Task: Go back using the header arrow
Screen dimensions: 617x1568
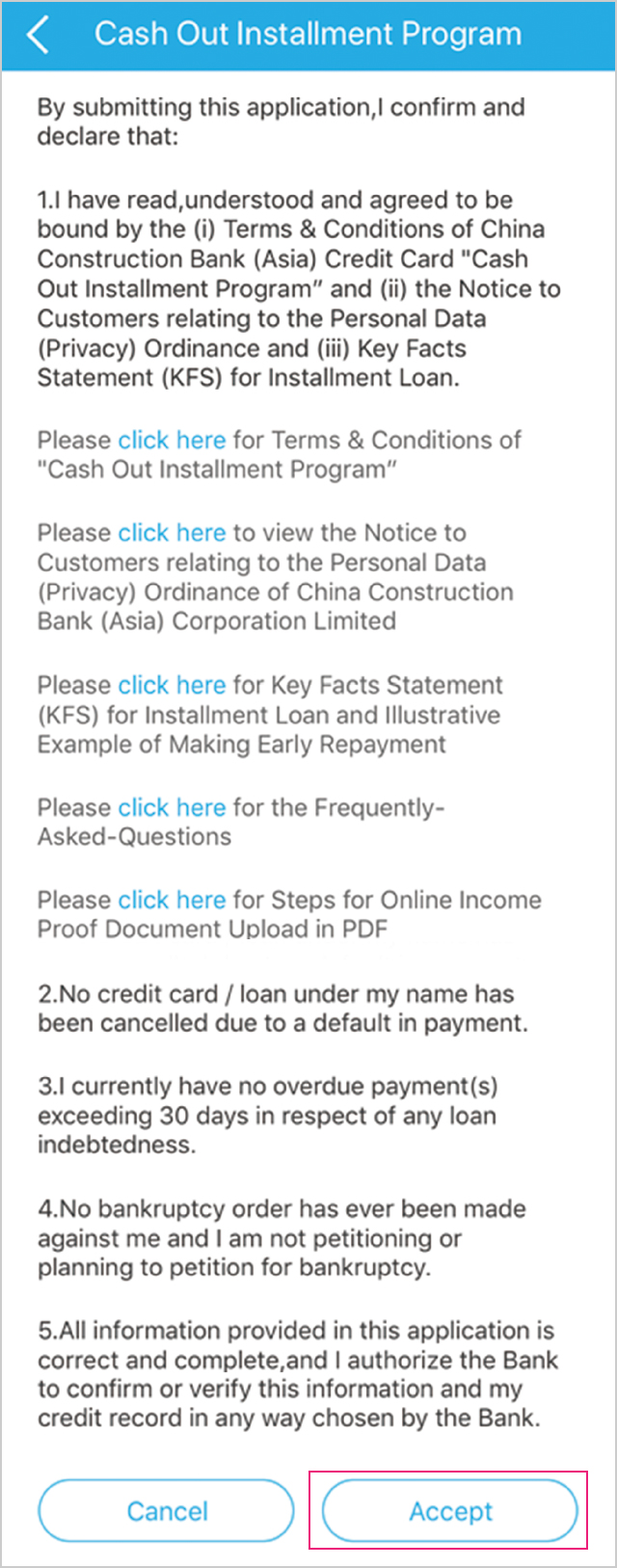Action: [x=39, y=35]
